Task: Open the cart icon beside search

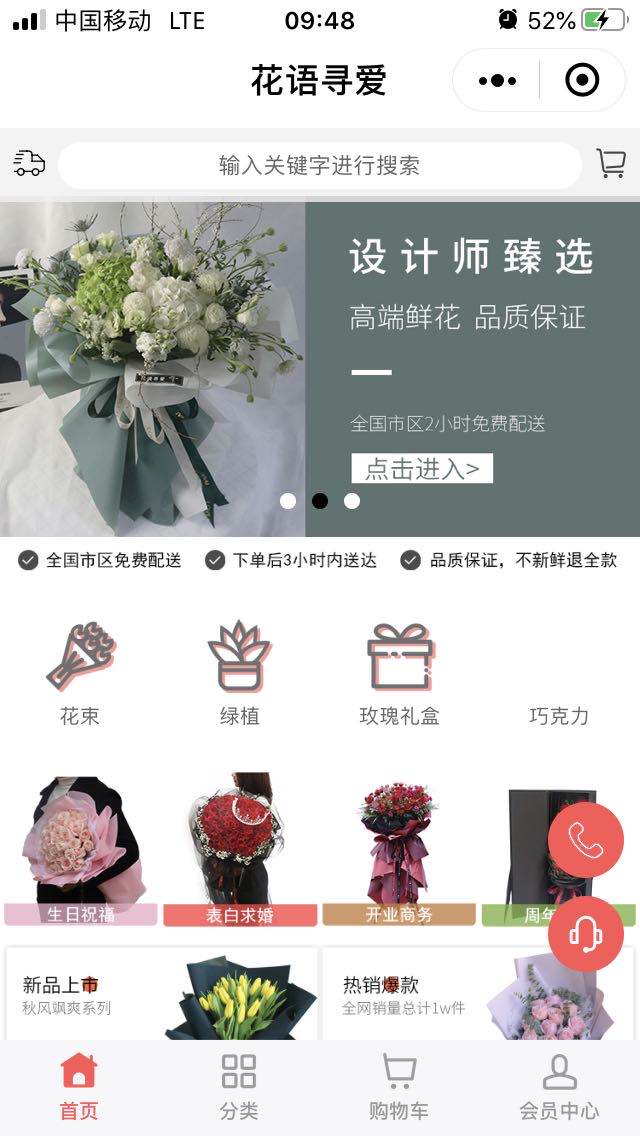Action: pos(610,164)
